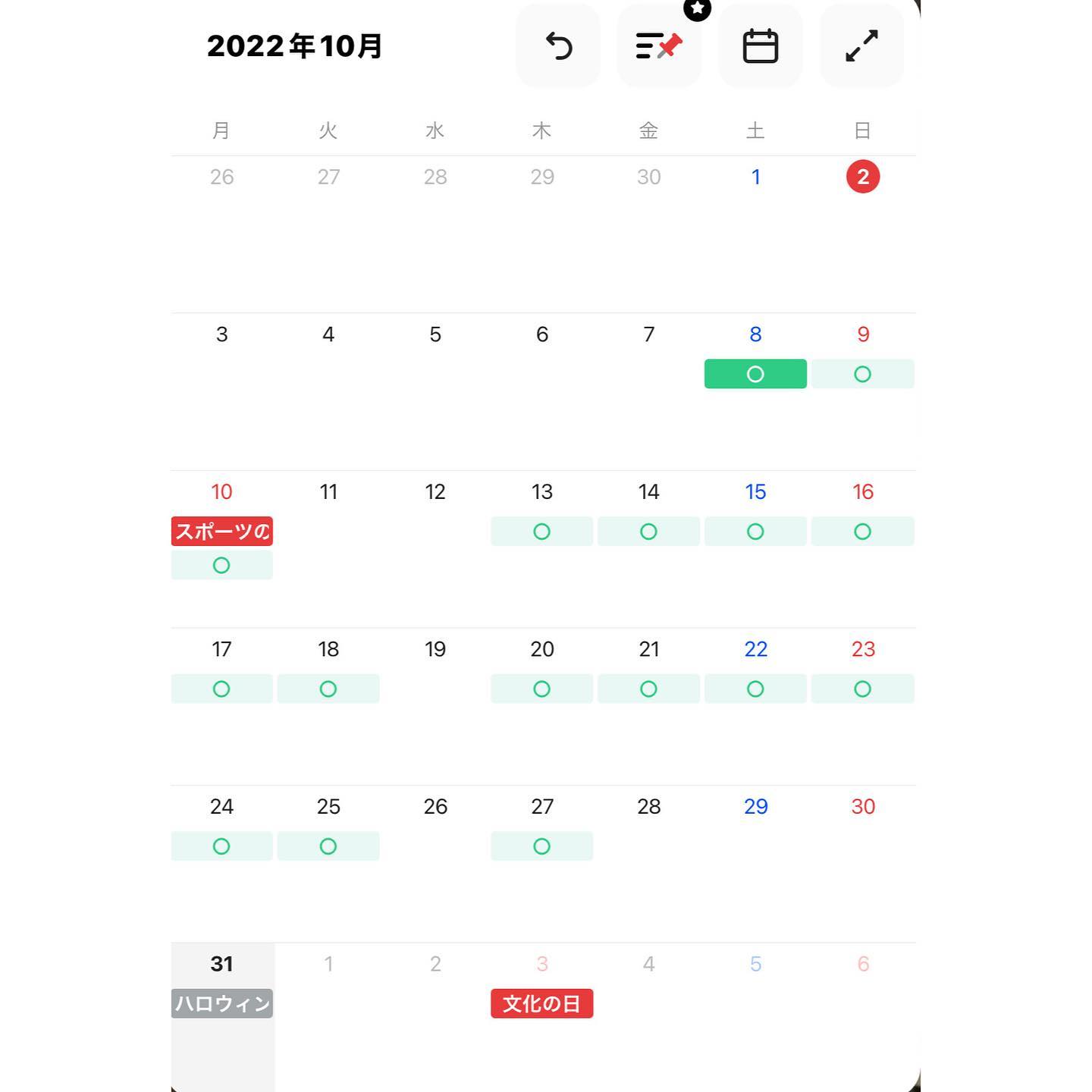
Task: Select Saturday October 29
Action: 755,806
